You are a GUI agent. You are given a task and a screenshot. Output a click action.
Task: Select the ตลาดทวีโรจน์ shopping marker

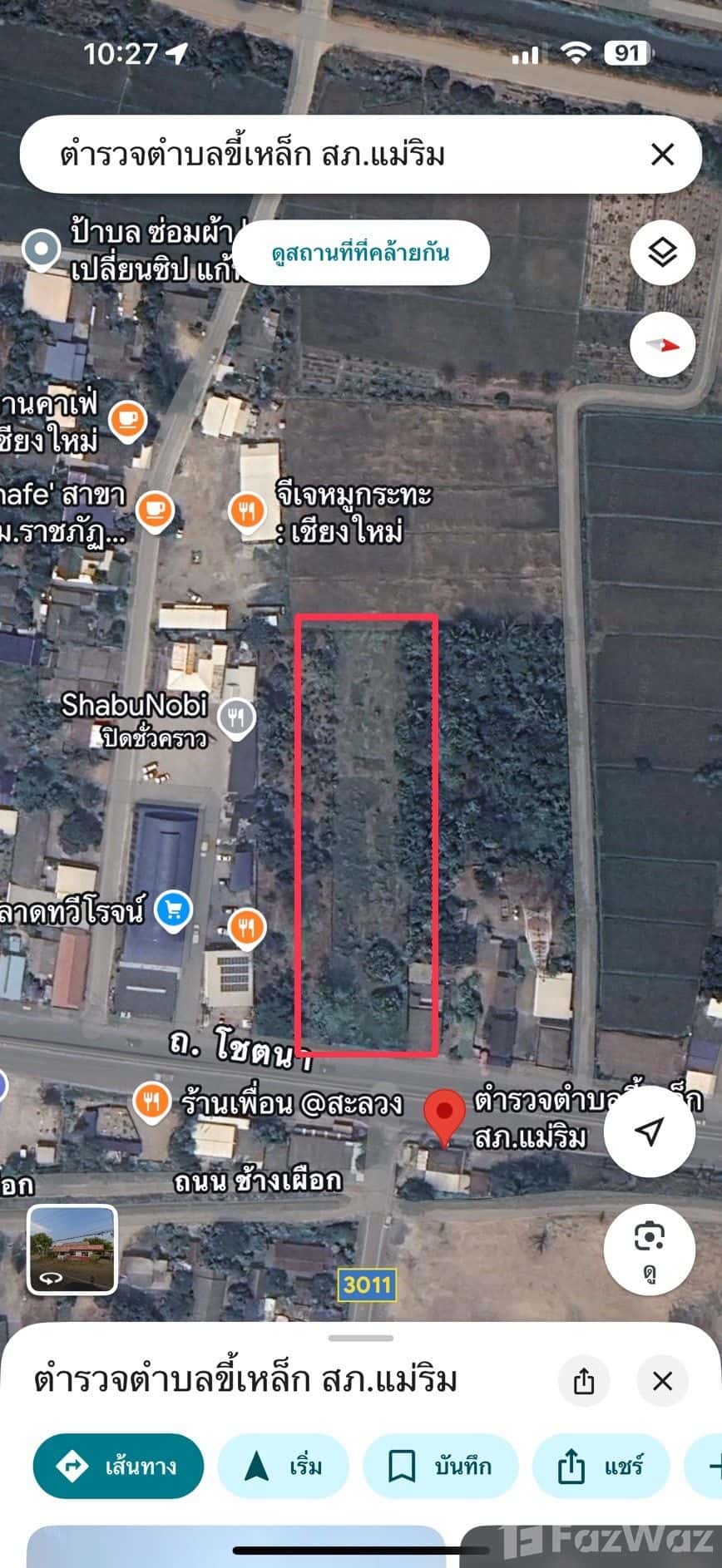(173, 909)
